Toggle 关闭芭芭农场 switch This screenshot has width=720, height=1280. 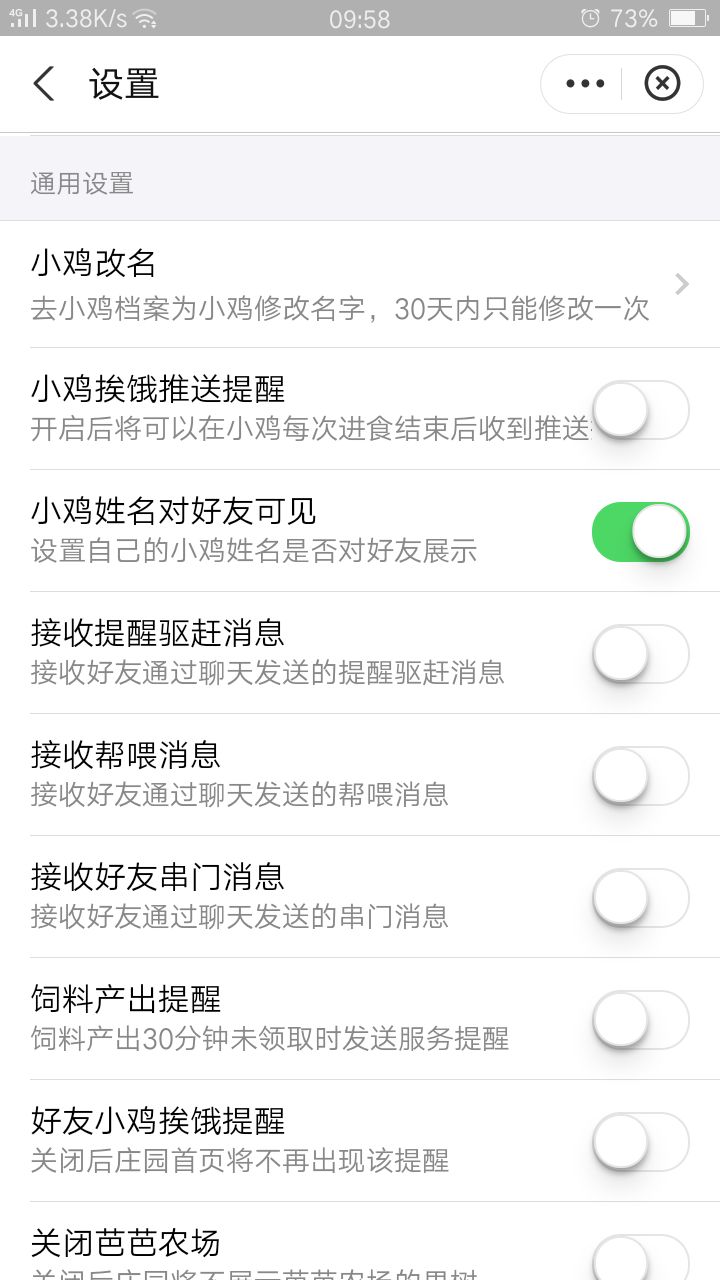point(640,1258)
